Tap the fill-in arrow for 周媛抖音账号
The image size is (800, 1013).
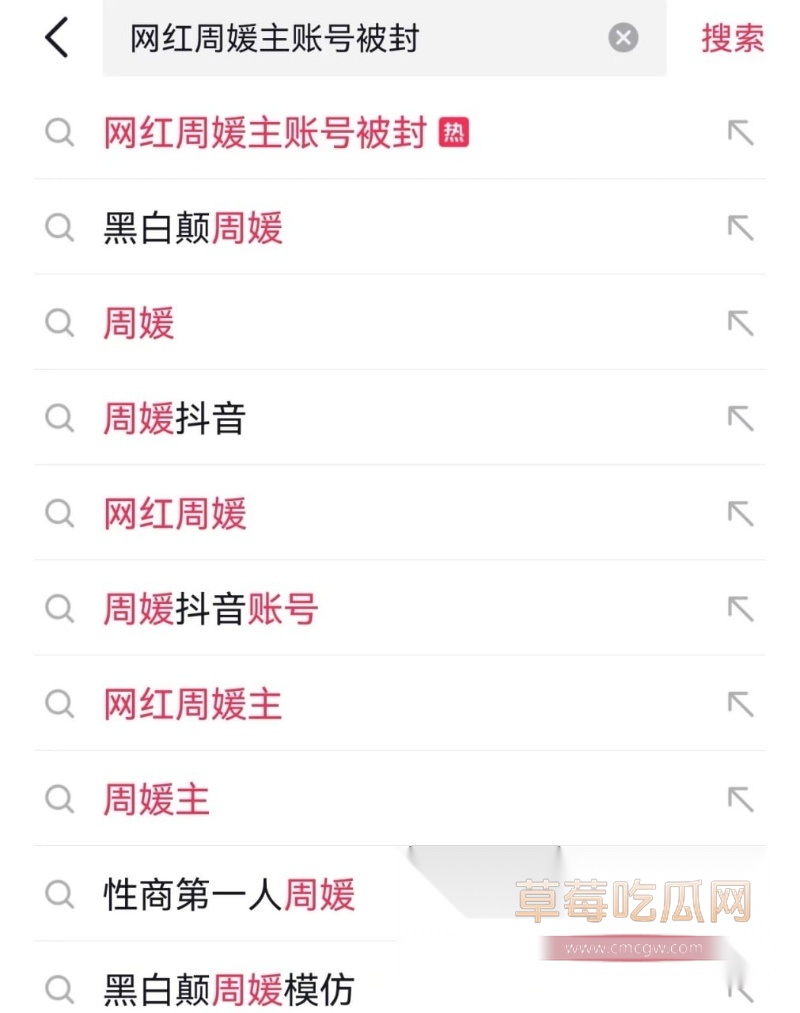click(x=741, y=609)
